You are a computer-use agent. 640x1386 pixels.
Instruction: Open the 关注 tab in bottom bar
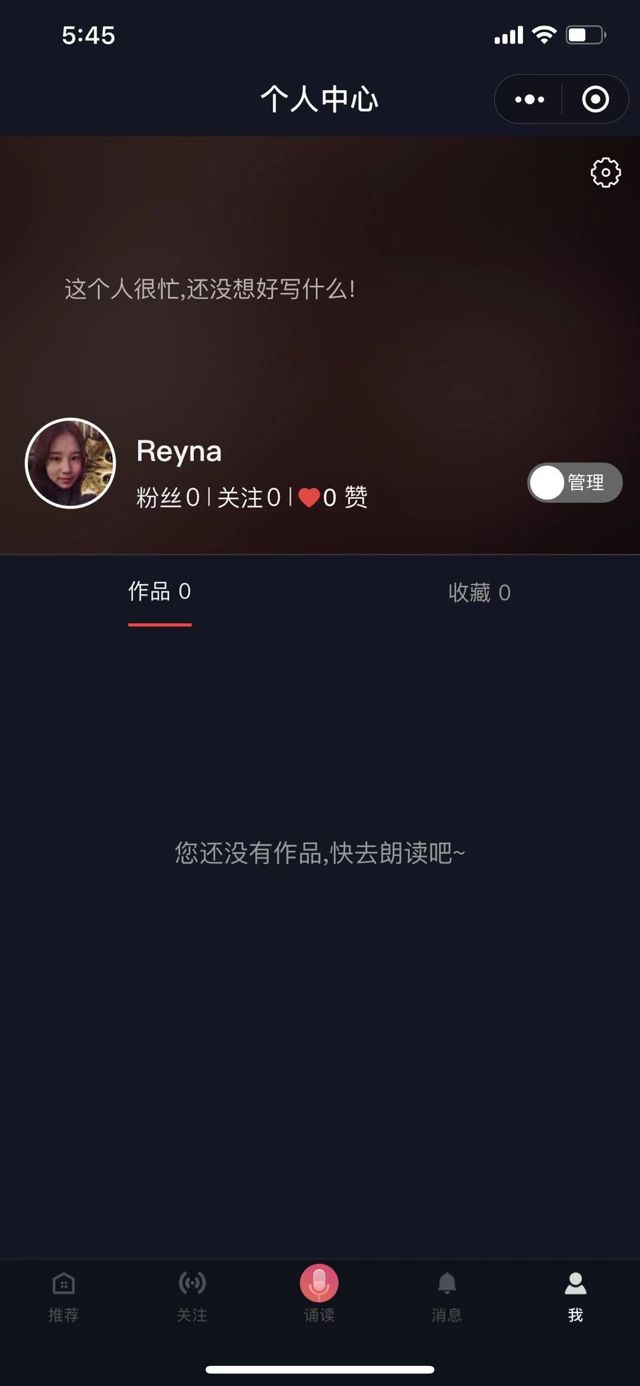(x=191, y=1296)
